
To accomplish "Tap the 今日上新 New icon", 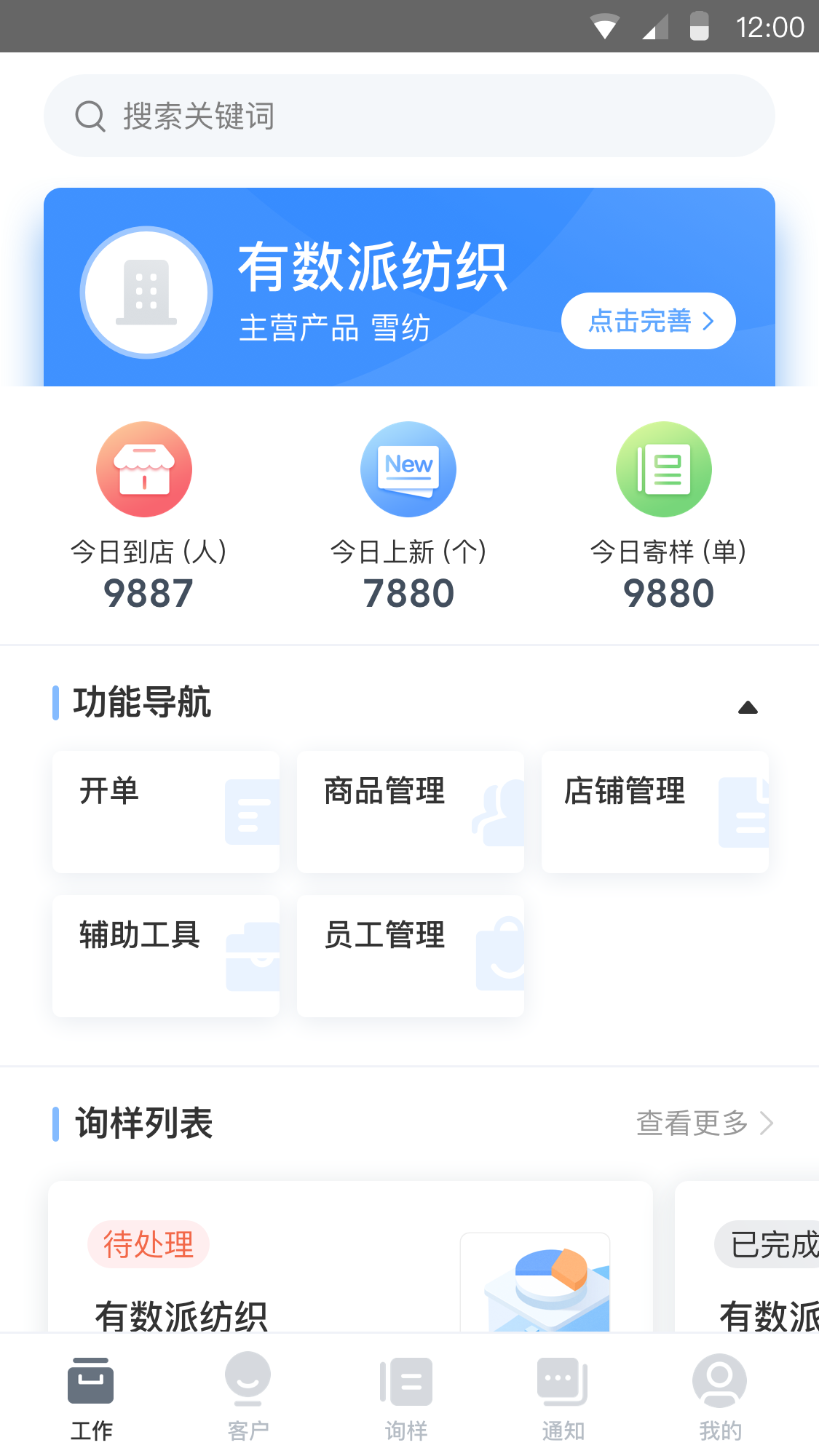I will (408, 469).
